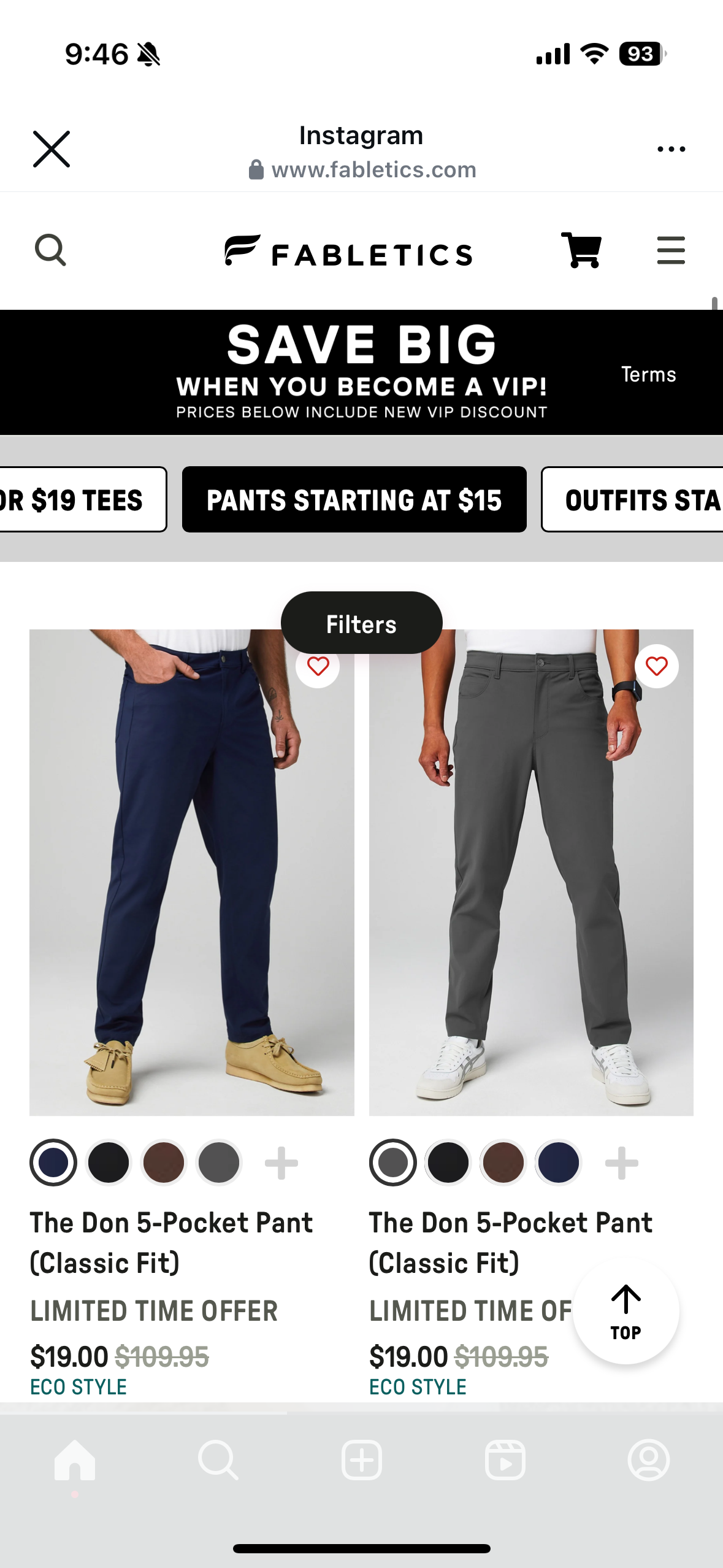The width and height of the screenshot is (723, 1568).
Task: Open the hamburger navigation menu
Action: click(670, 250)
